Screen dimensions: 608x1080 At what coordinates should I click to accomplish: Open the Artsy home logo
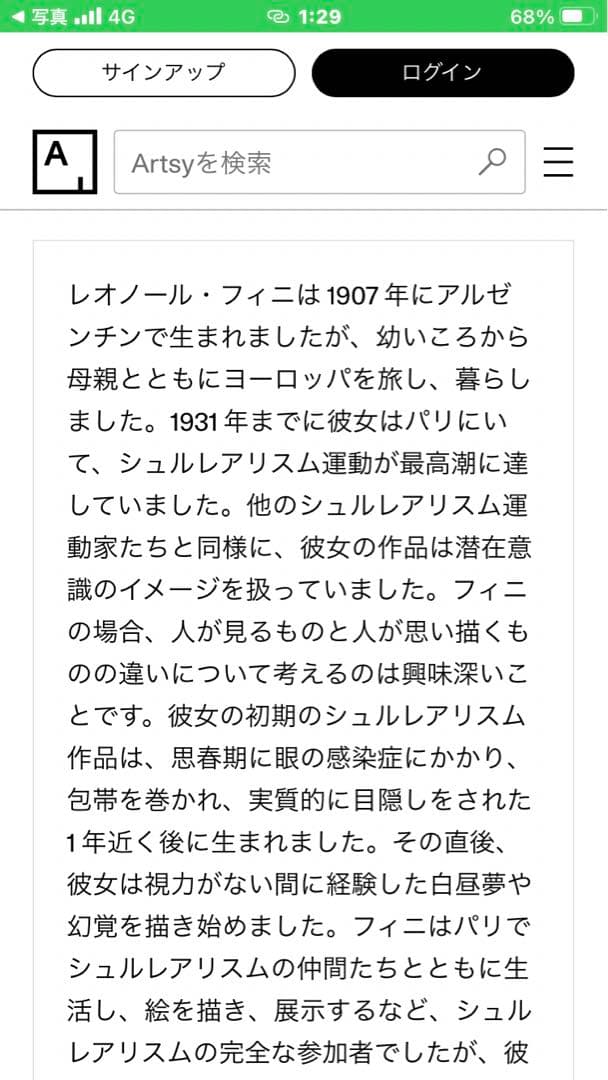tap(65, 162)
